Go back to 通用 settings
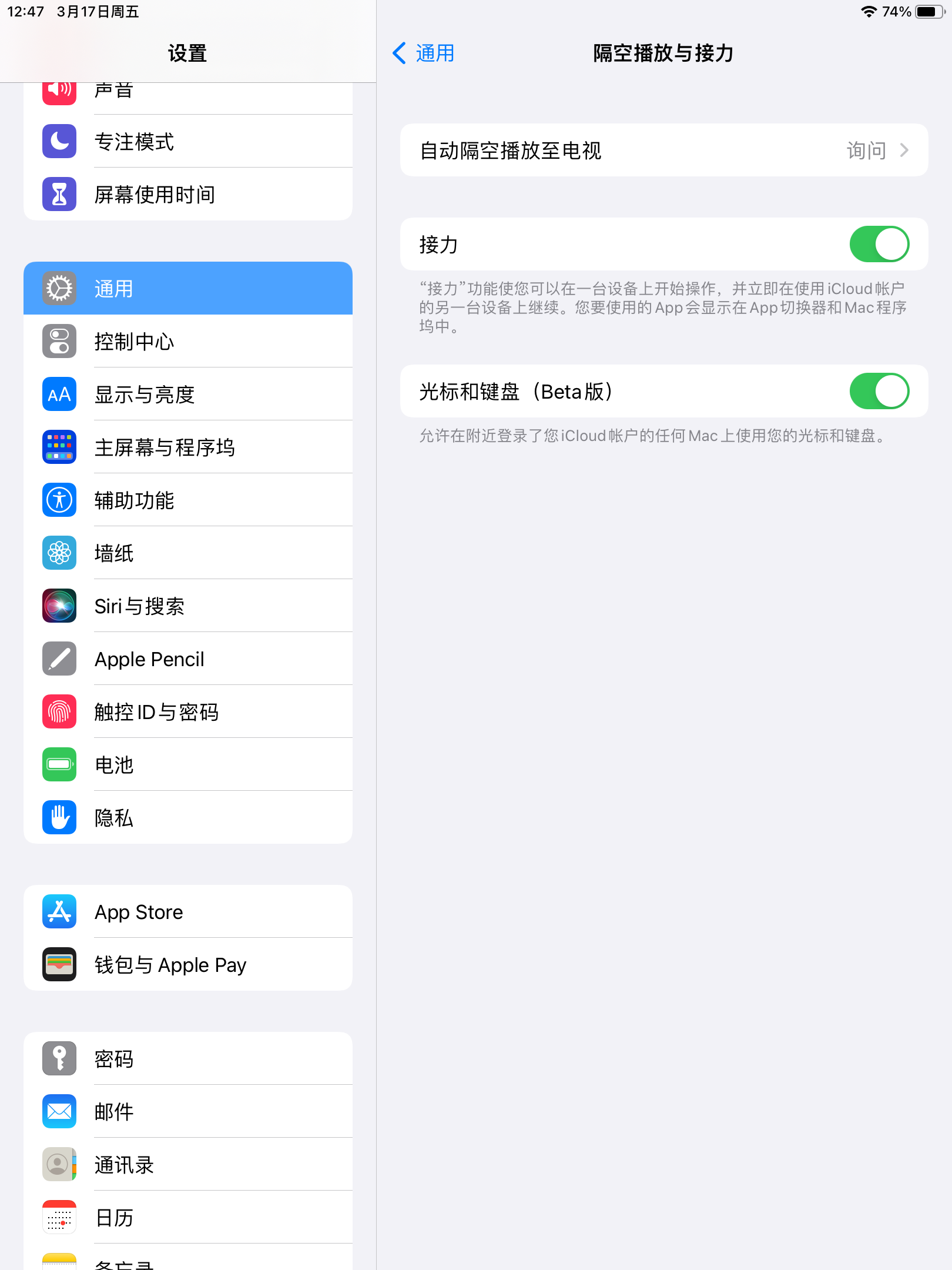952x1270 pixels. [424, 54]
